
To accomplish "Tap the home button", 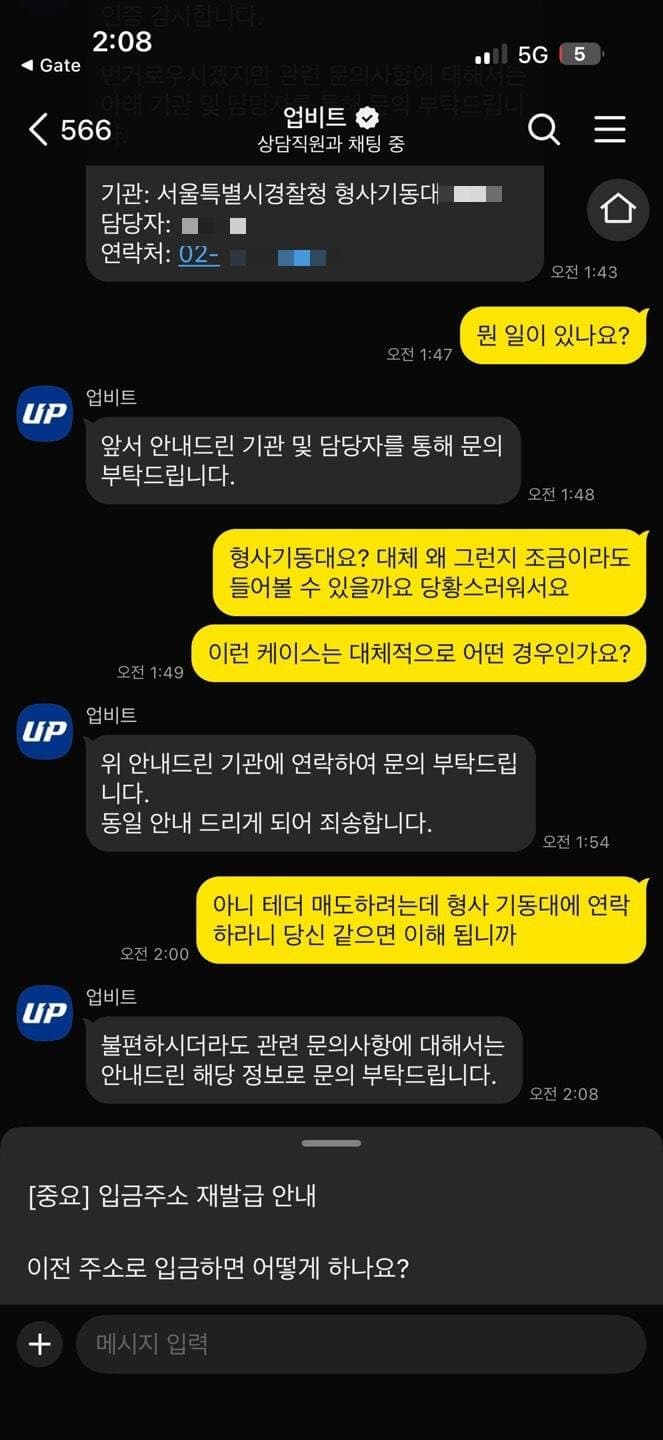I will (617, 208).
